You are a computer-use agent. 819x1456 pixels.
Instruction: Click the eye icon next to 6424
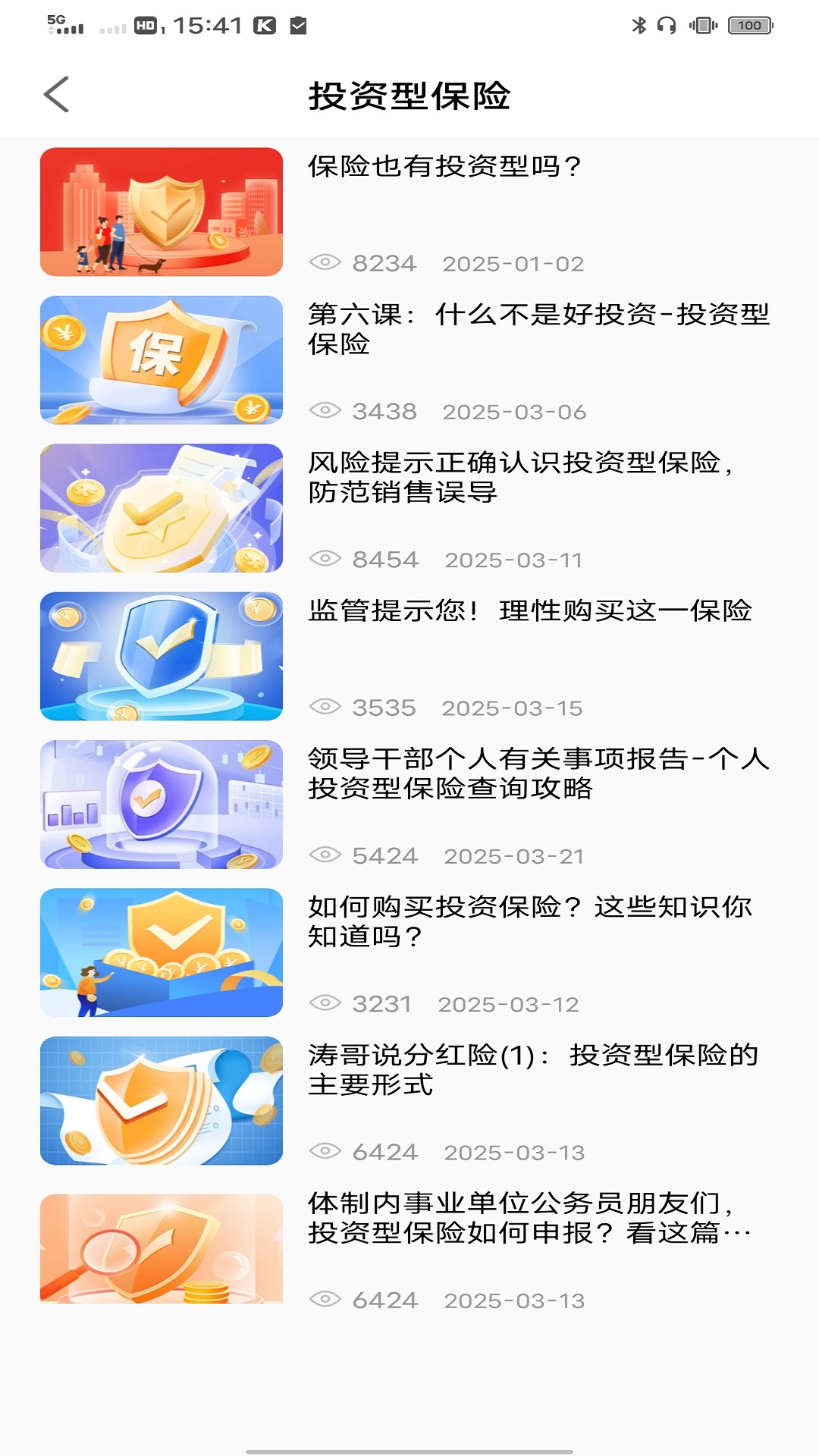coord(326,1151)
